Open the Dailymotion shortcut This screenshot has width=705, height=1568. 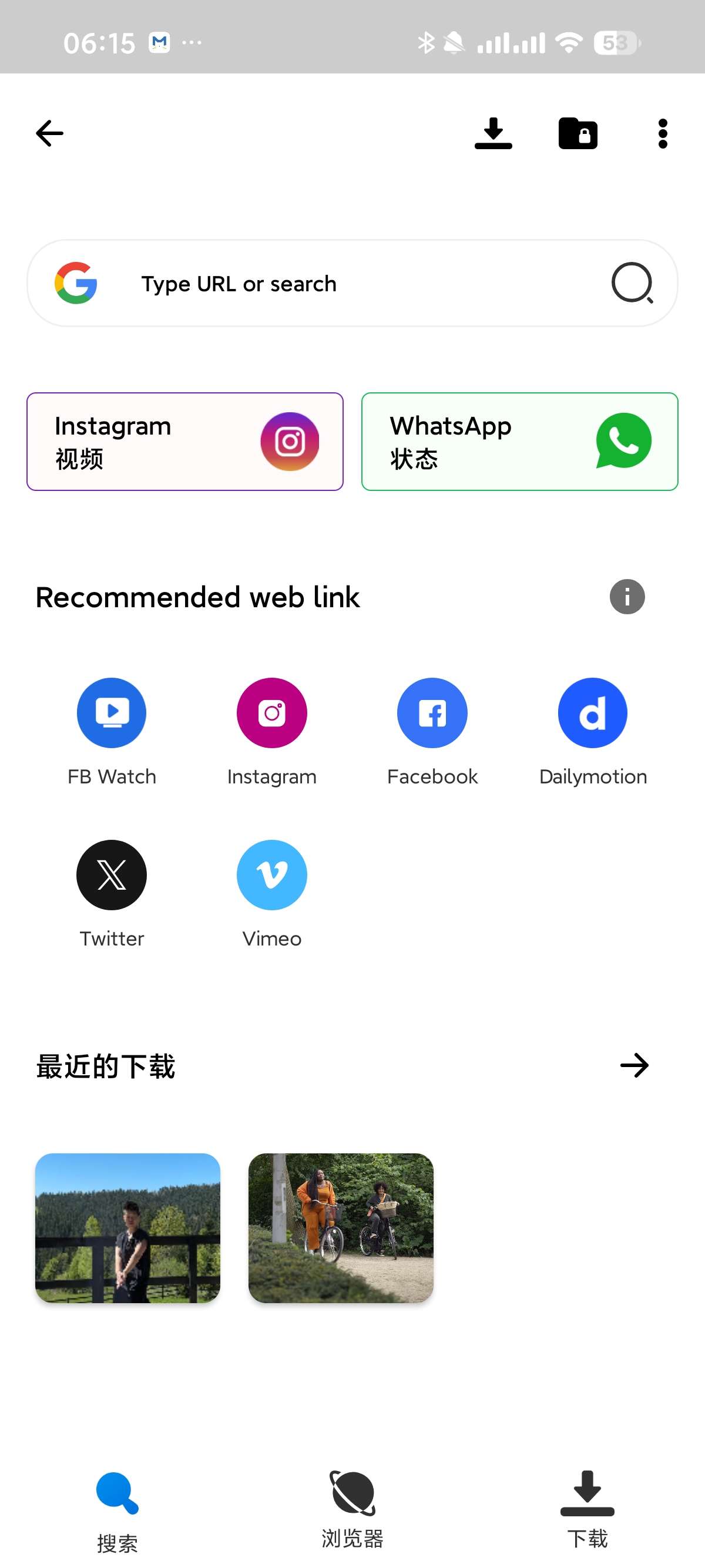click(x=593, y=713)
